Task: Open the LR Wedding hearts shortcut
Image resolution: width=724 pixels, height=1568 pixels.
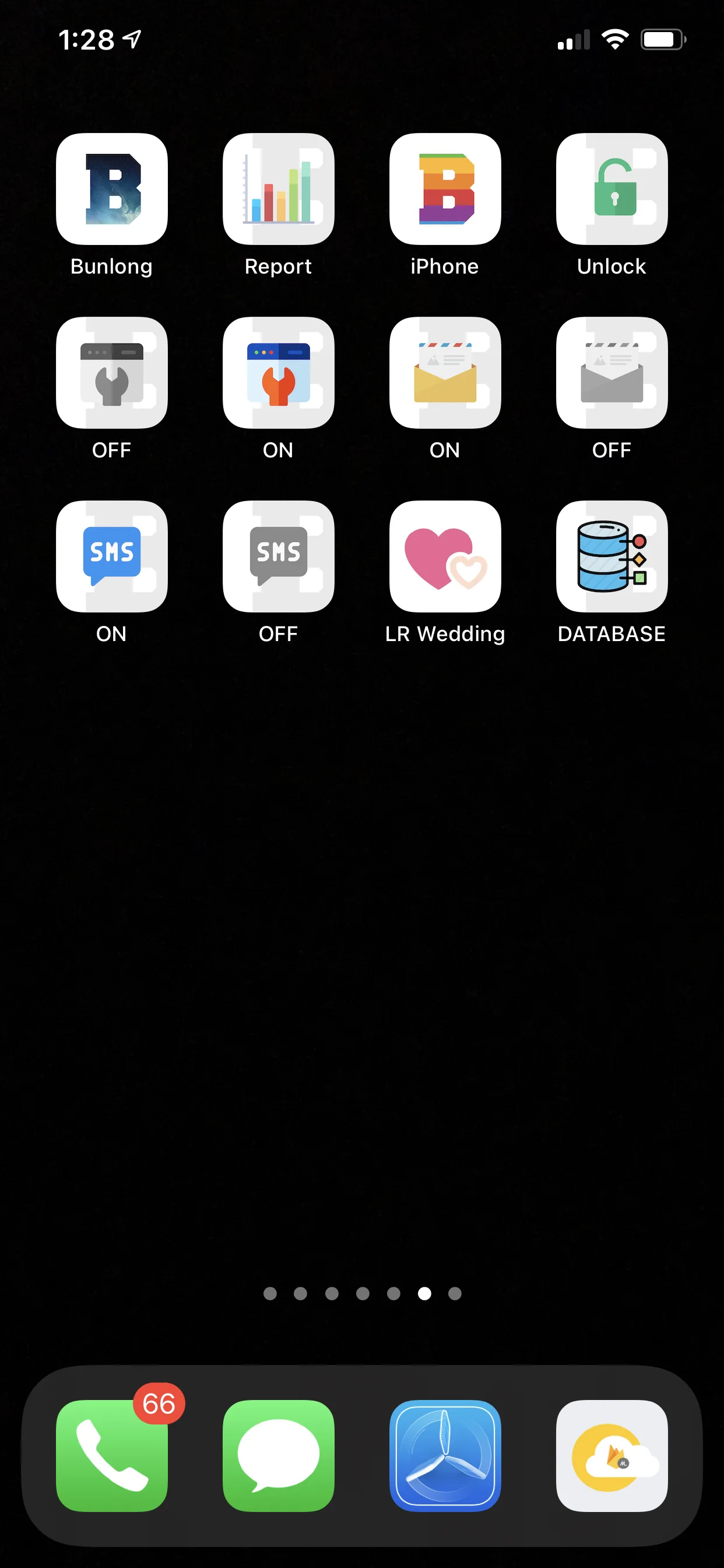Action: click(445, 557)
